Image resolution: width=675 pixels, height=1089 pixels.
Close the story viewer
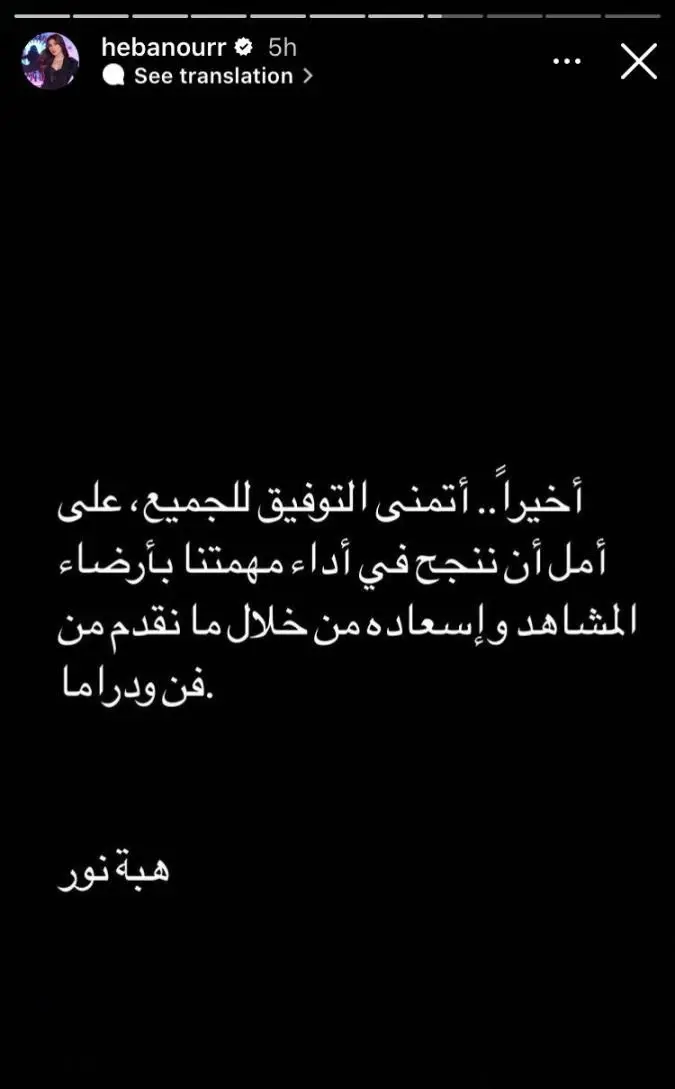tap(638, 62)
